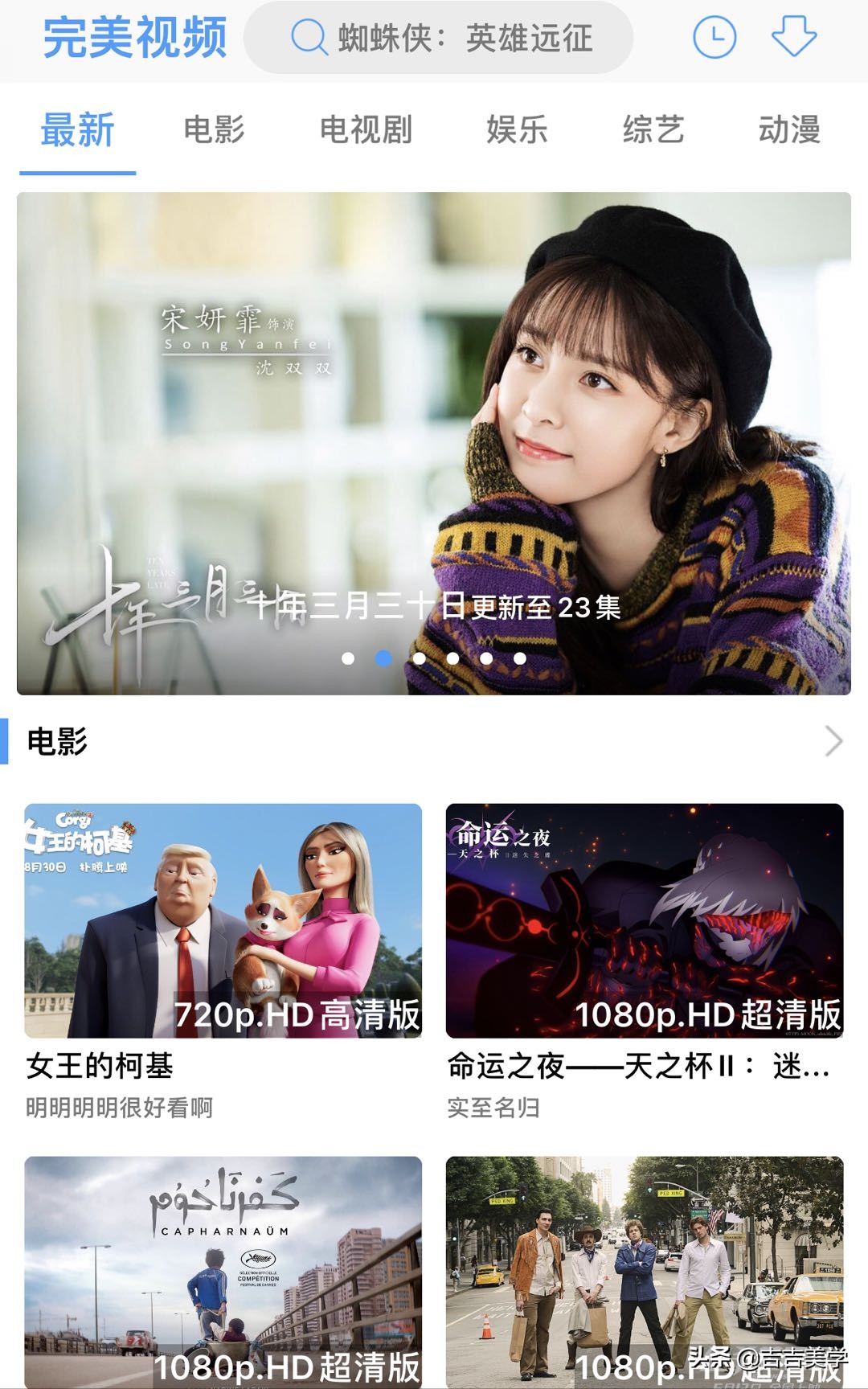Open the movie with four men on street
Viewport: 868px width, 1389px height.
coord(645,1270)
